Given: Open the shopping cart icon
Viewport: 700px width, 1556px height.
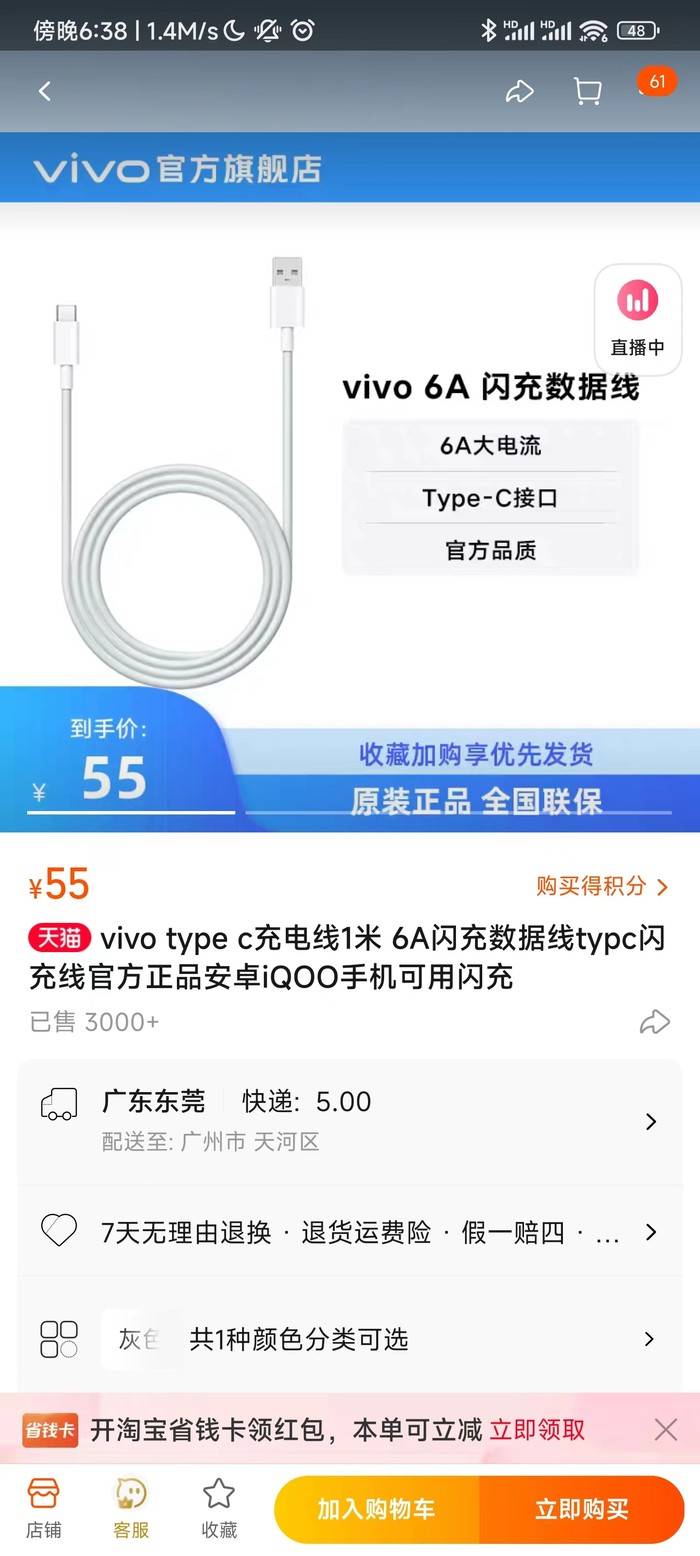Looking at the screenshot, I should 587,91.
